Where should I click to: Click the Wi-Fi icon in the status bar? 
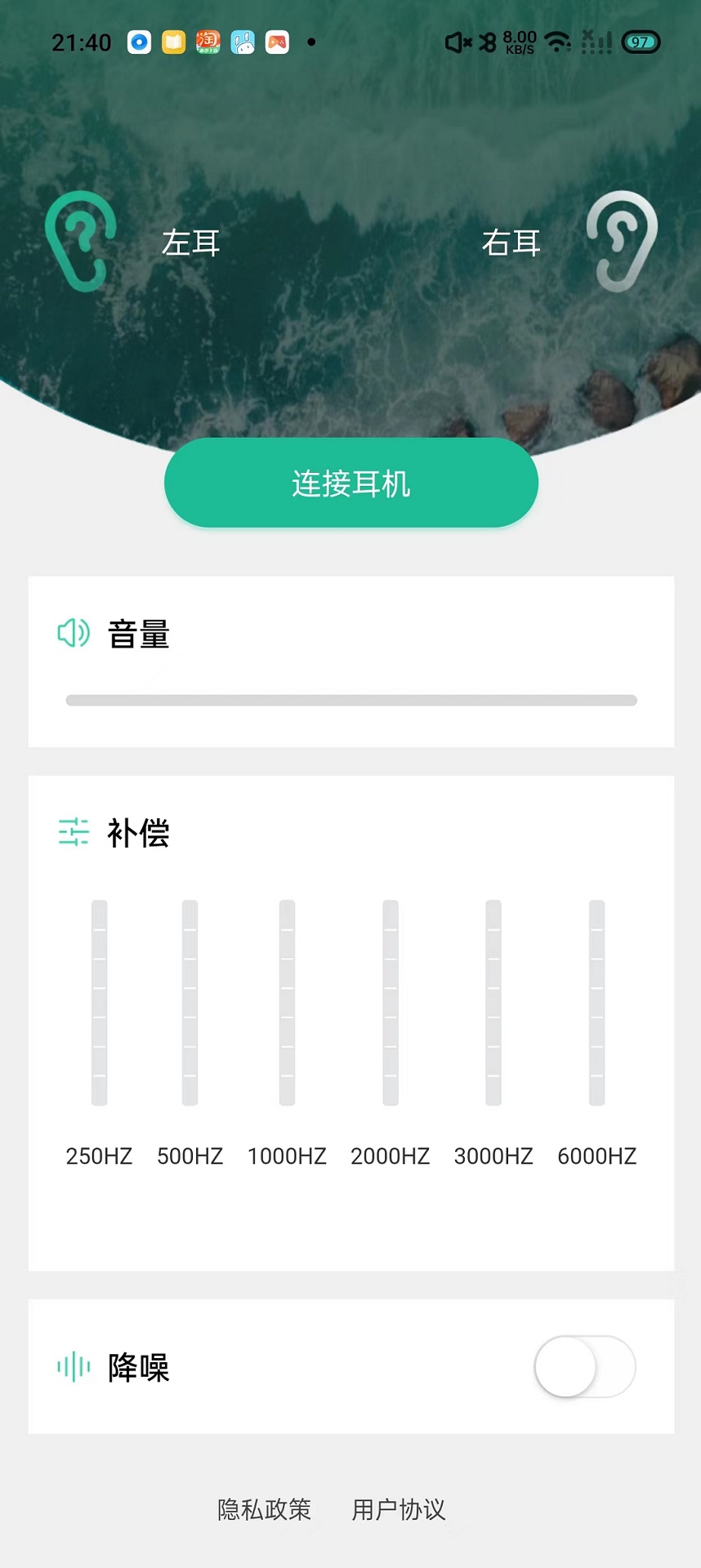point(558,42)
